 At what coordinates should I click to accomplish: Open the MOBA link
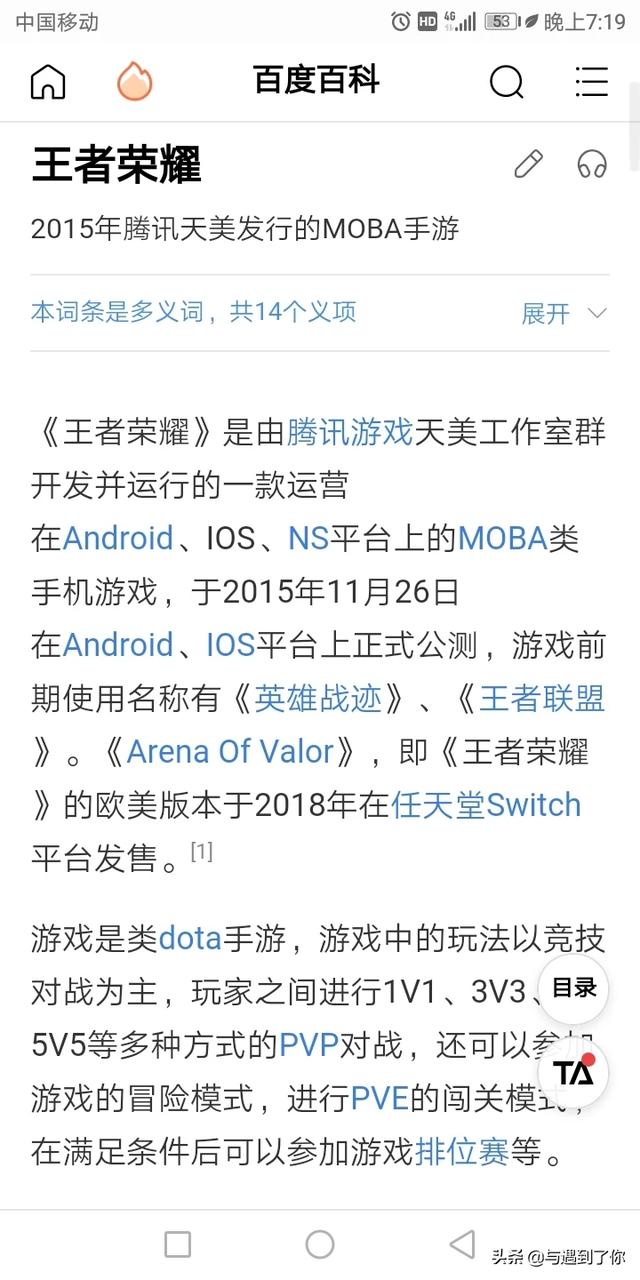[x=502, y=538]
